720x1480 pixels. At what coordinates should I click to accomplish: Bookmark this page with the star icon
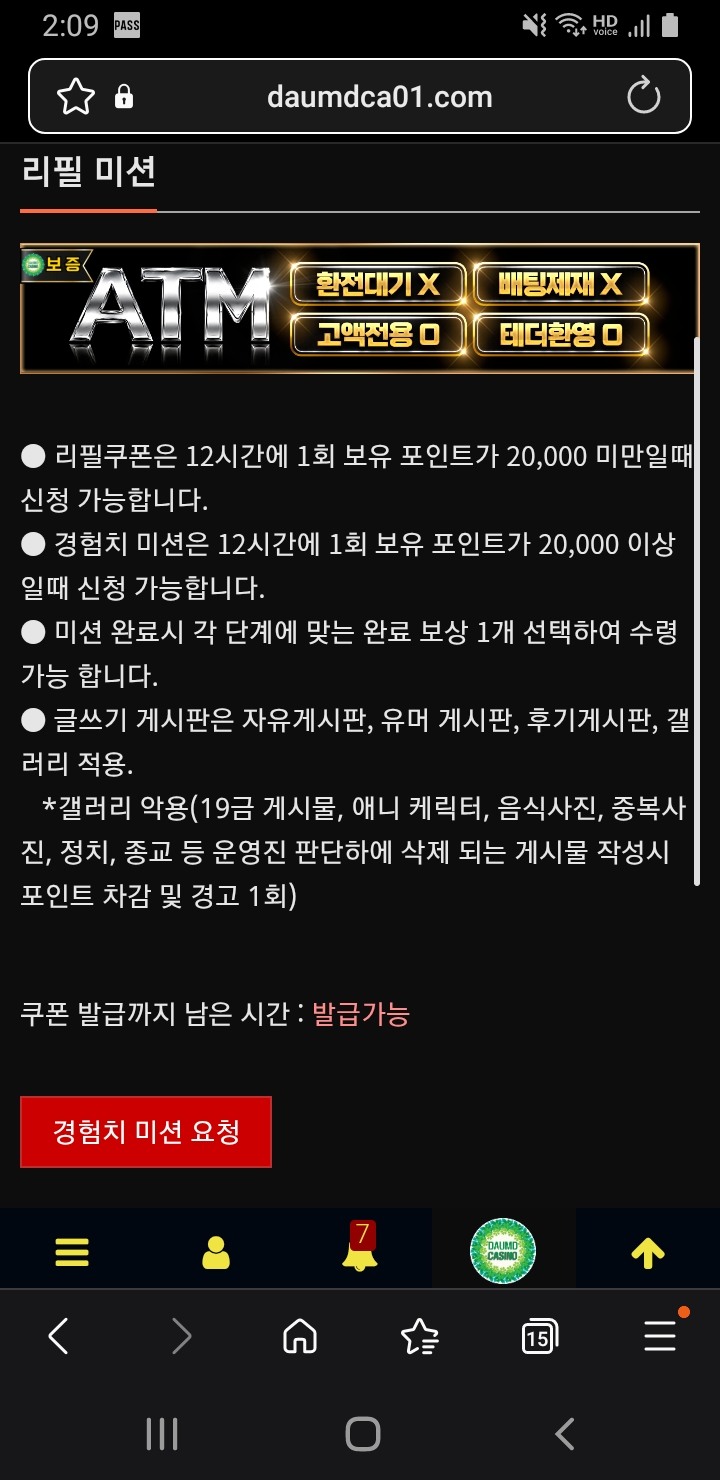point(75,97)
